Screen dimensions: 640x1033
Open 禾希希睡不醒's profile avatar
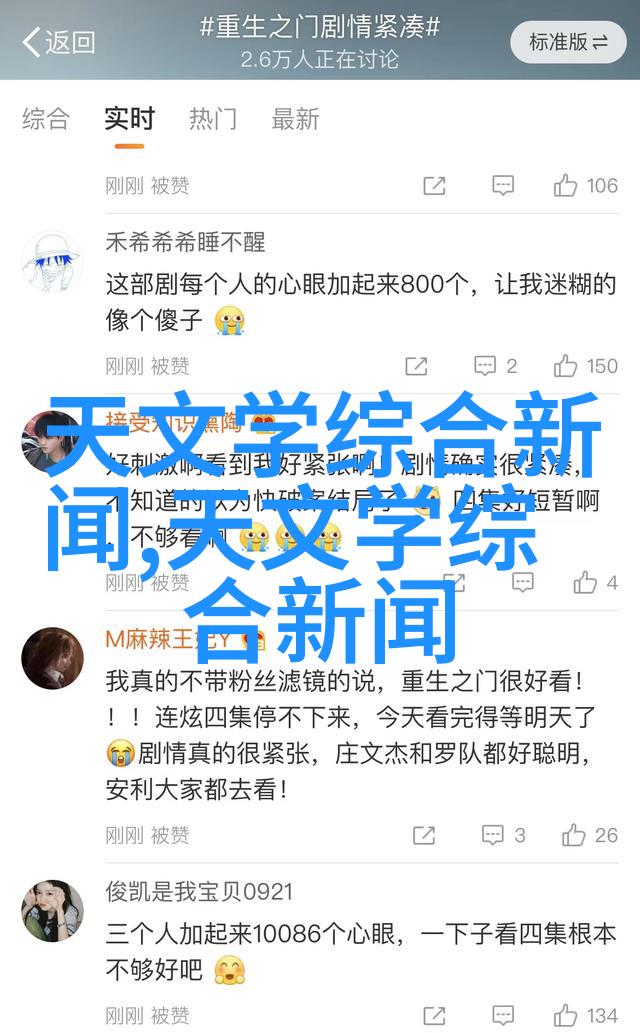(x=52, y=263)
